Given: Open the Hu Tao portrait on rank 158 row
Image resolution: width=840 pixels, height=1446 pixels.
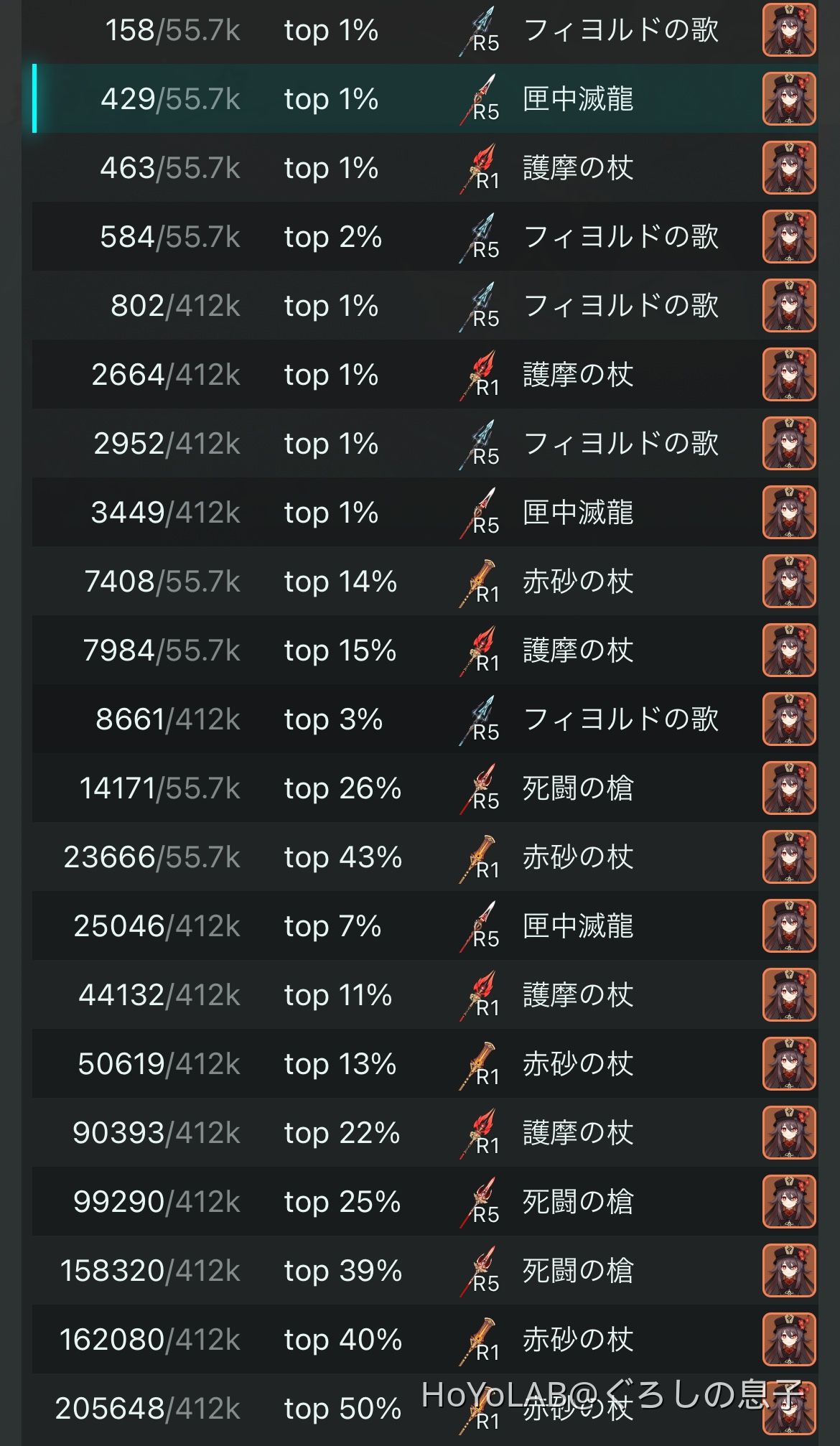Looking at the screenshot, I should [x=790, y=30].
